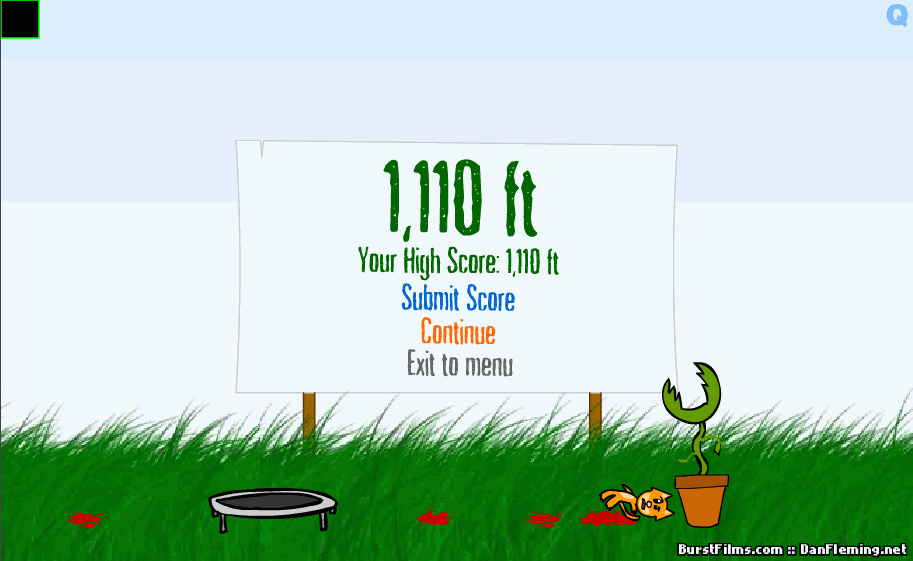This screenshot has height=561, width=913.
Task: Choose Exit to menu
Action: (459, 364)
